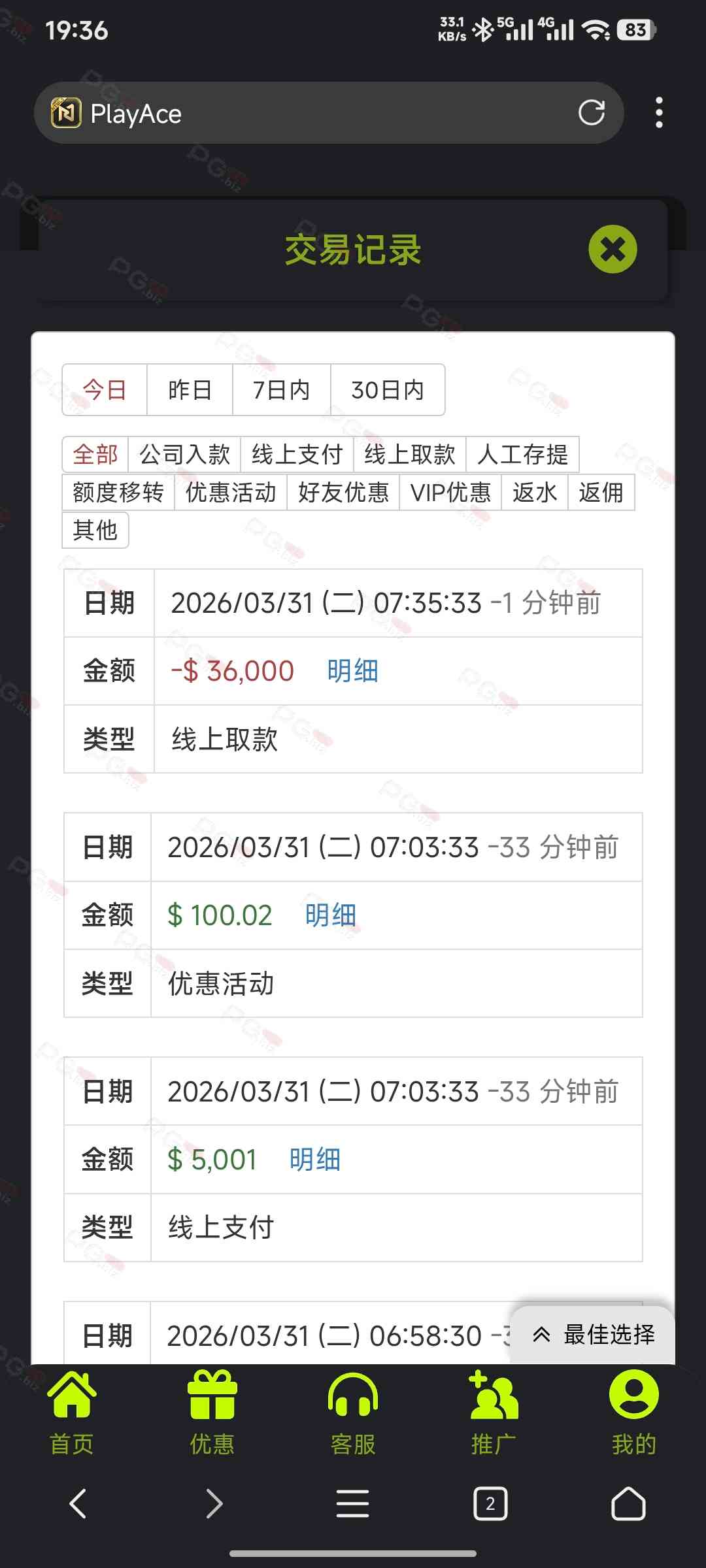The image size is (706, 1568).
Task: Show only VIP优惠 records
Action: [x=450, y=492]
